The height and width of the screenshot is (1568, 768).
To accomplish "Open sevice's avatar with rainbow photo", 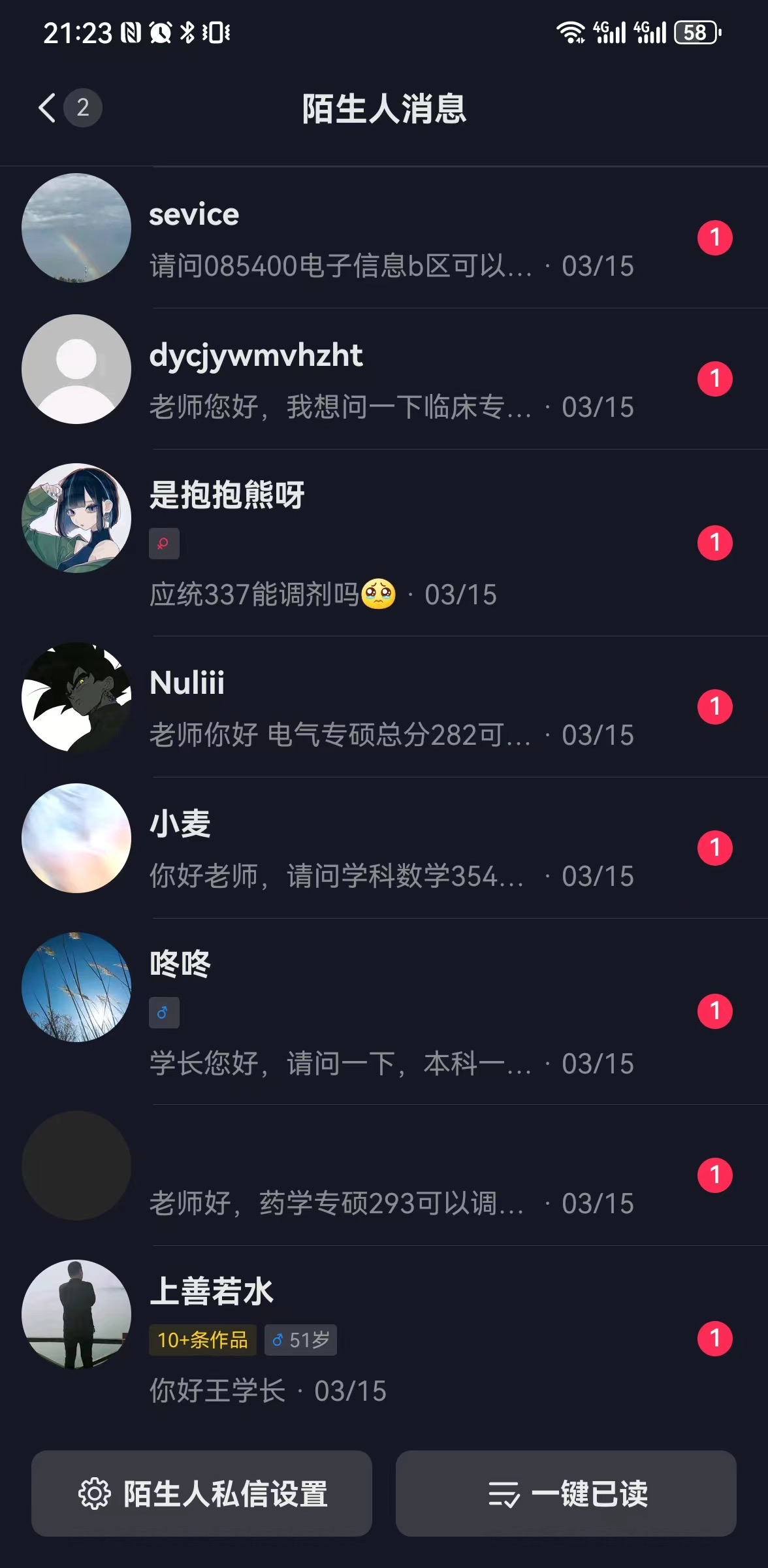I will coord(76,228).
